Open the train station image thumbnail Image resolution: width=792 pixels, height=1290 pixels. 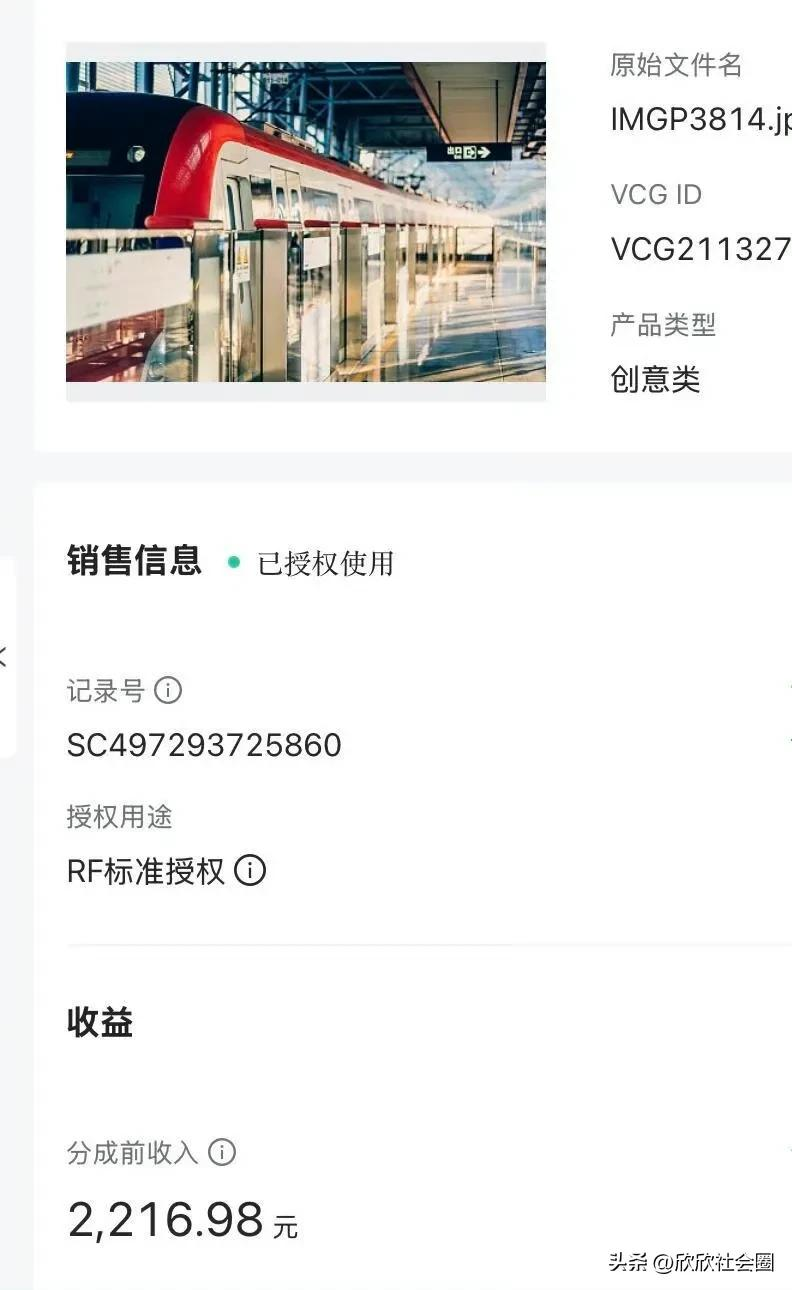pyautogui.click(x=306, y=222)
